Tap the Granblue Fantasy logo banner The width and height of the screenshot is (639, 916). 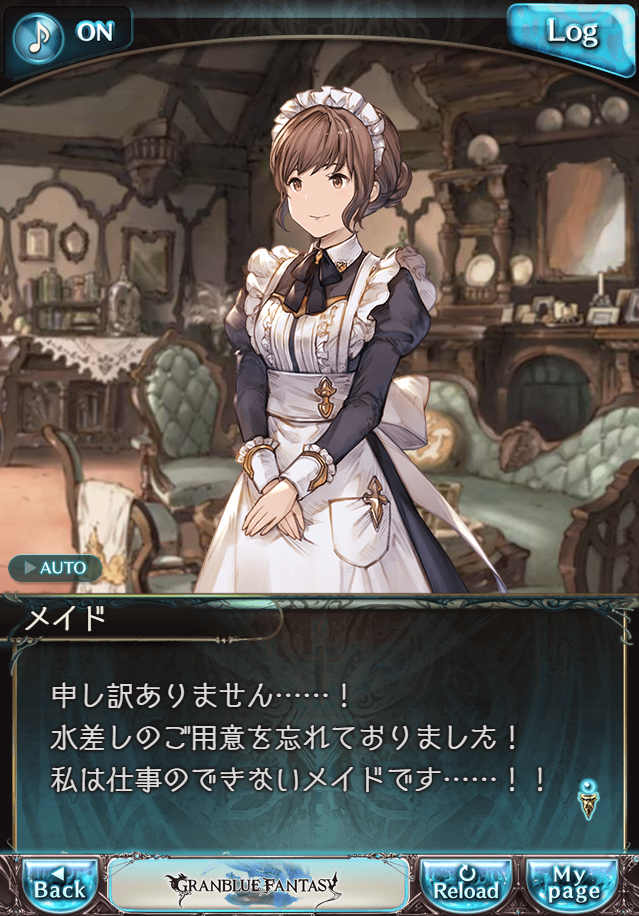[258, 885]
